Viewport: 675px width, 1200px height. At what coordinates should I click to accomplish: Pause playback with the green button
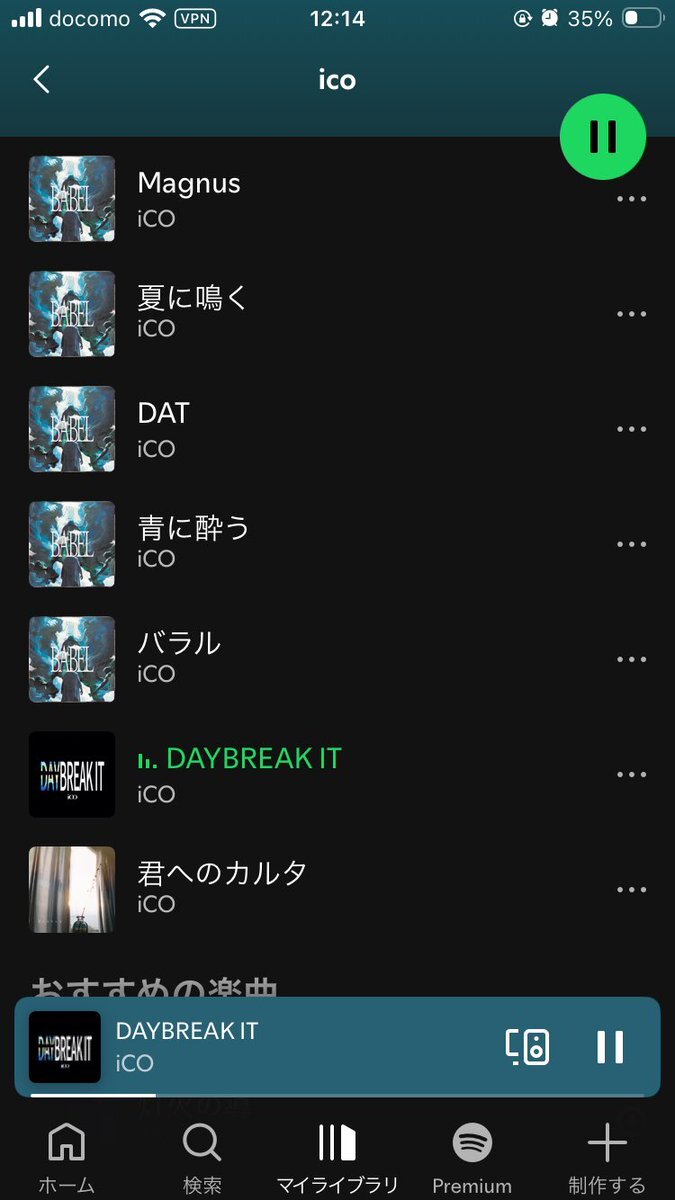click(603, 136)
